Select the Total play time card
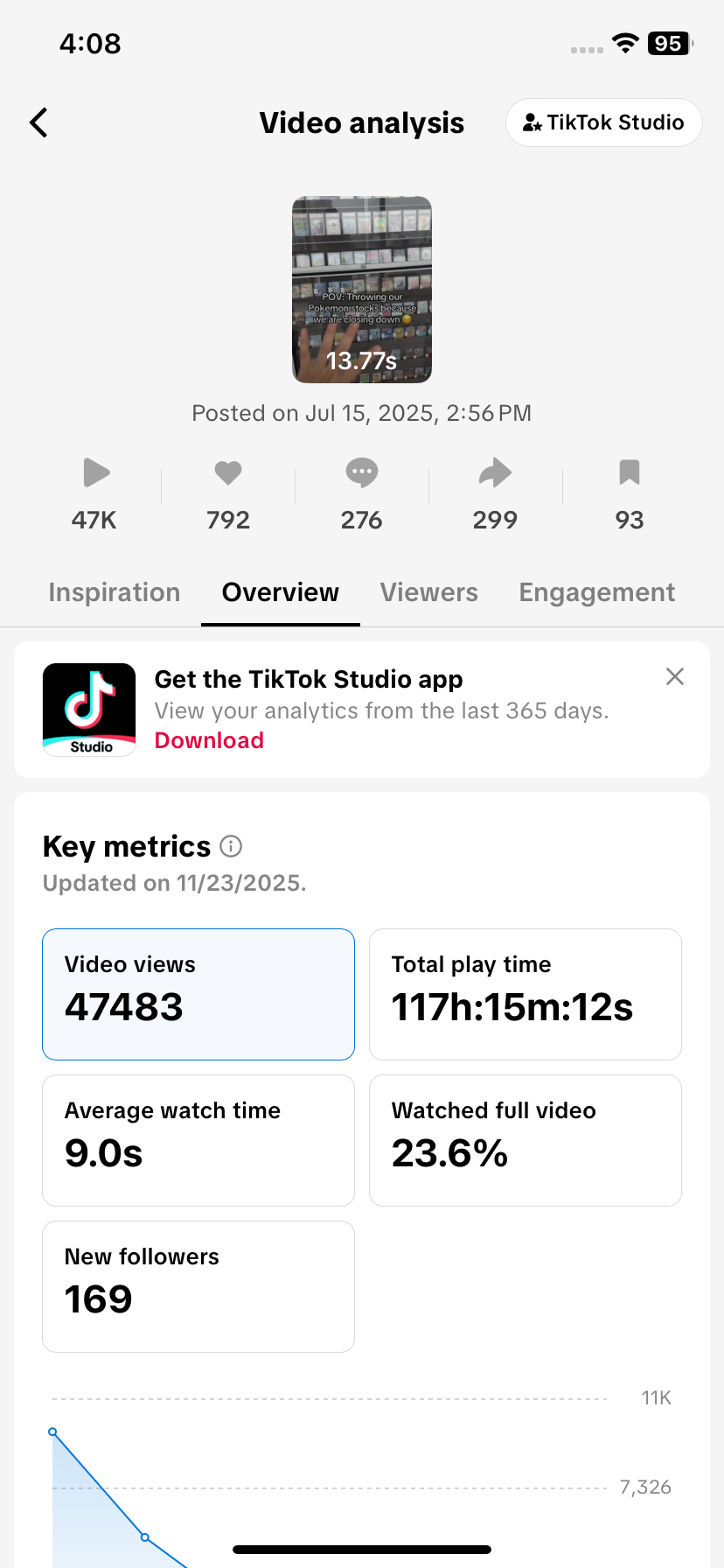 tap(525, 994)
